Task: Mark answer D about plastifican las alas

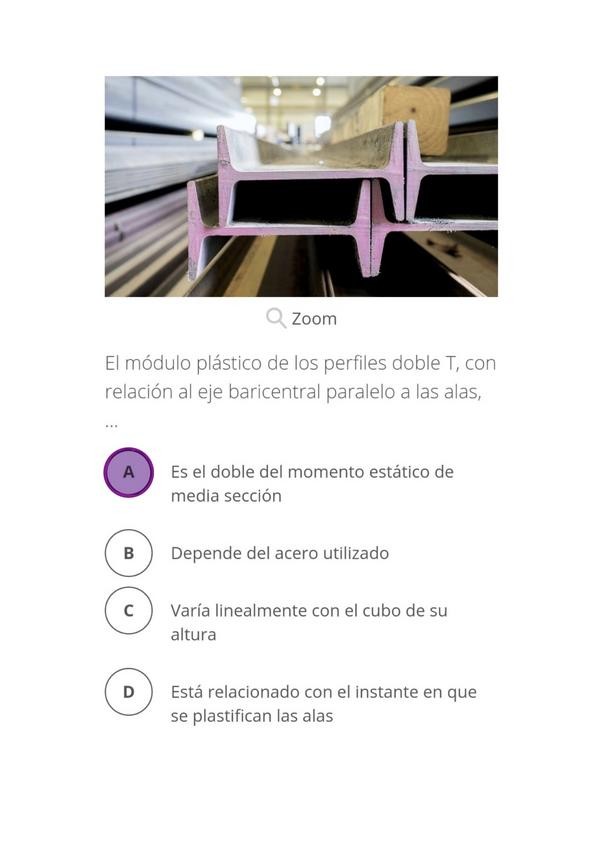Action: pyautogui.click(x=128, y=692)
